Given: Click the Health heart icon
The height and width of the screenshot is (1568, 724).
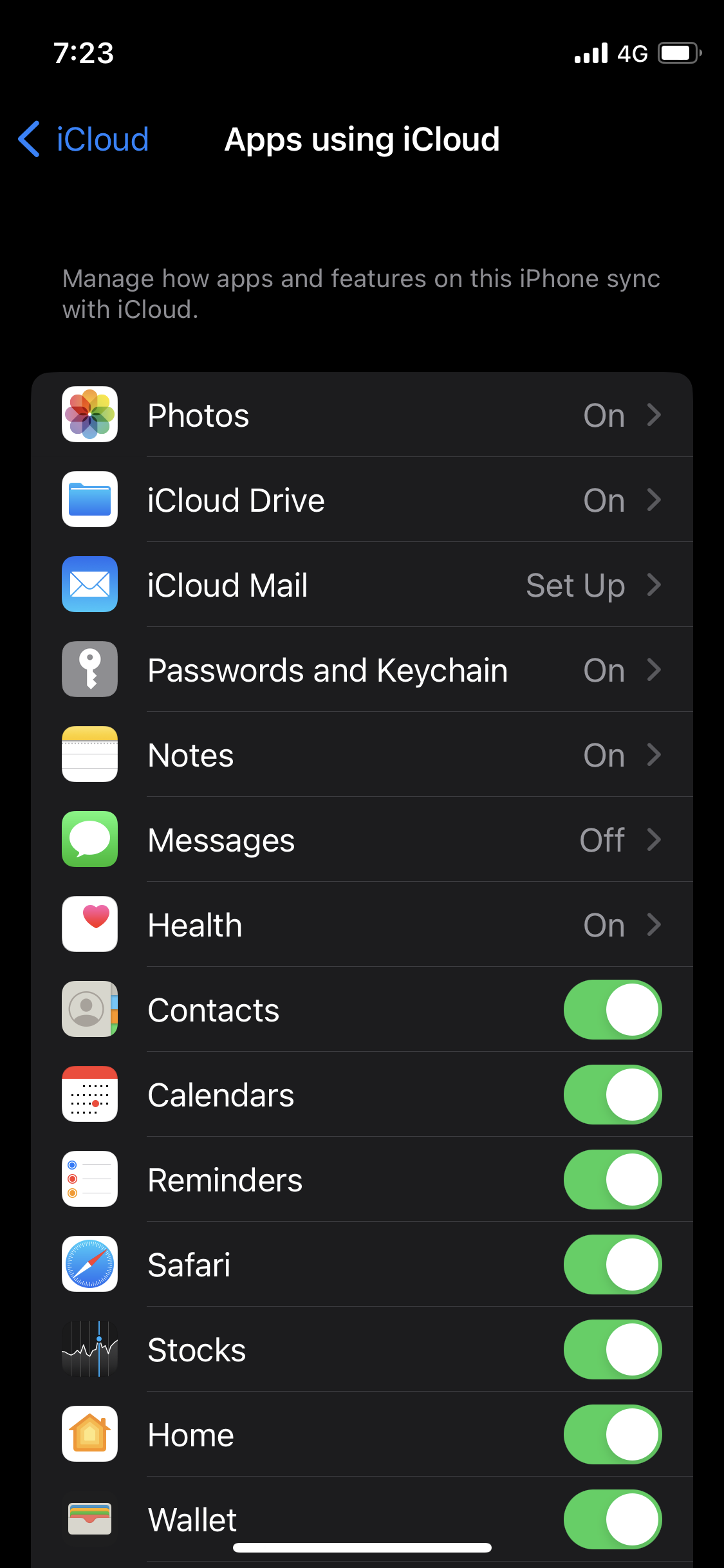Looking at the screenshot, I should [89, 924].
